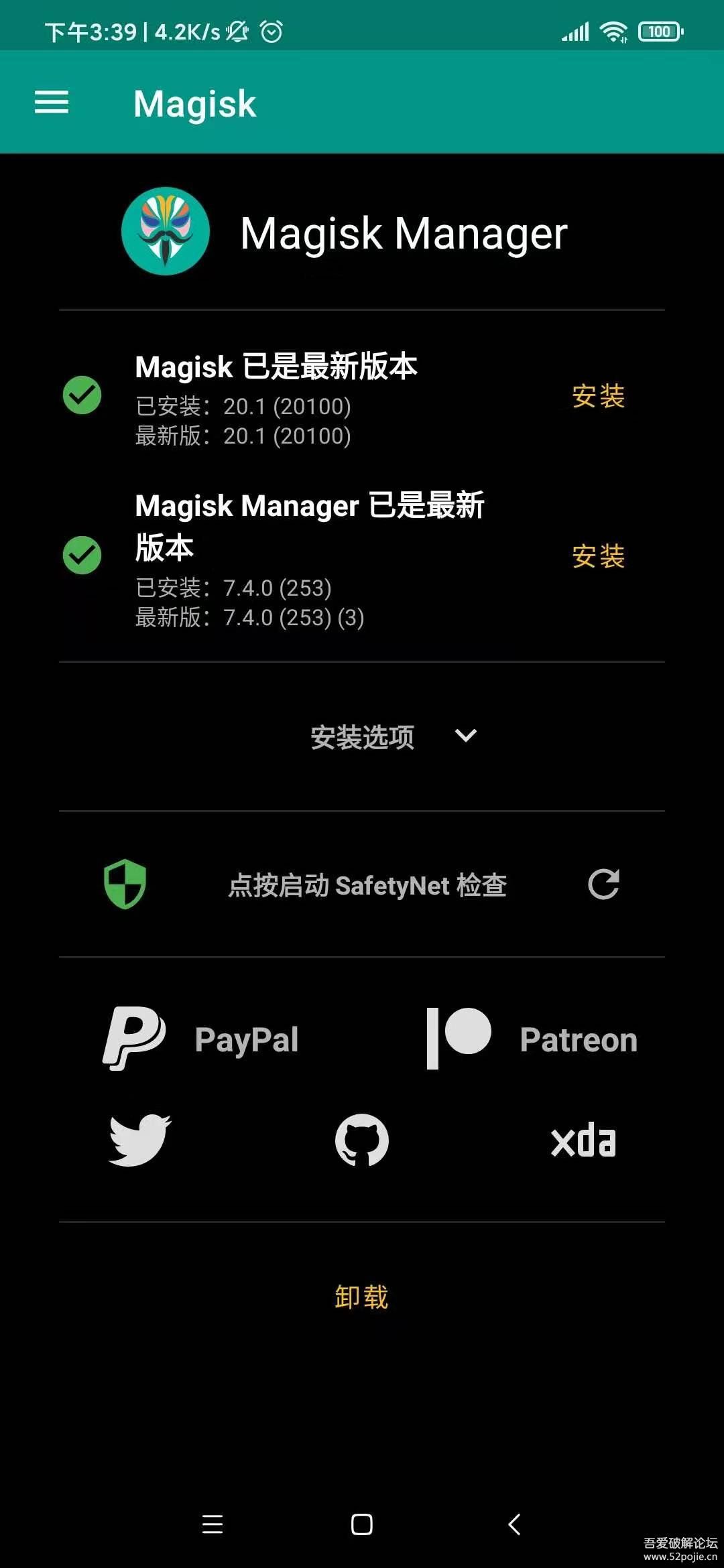The height and width of the screenshot is (1568, 724).
Task: Open the PayPal donation link
Action: pos(200,1039)
